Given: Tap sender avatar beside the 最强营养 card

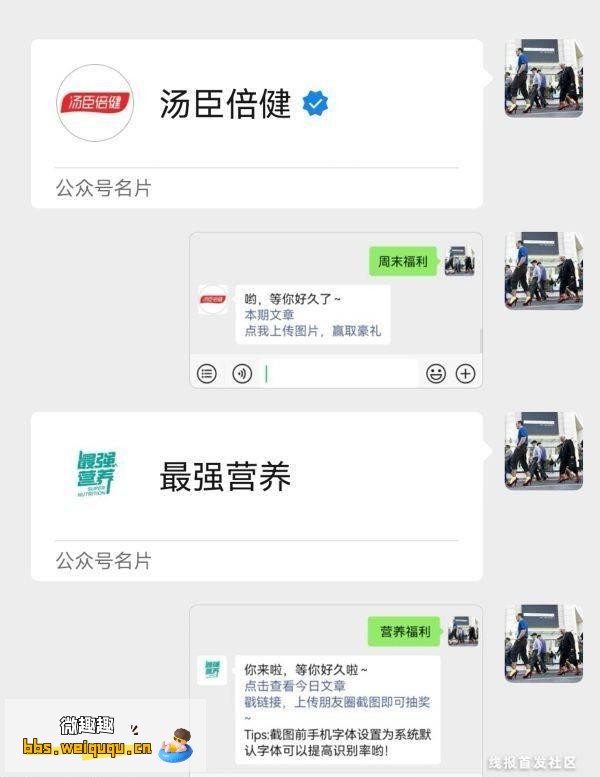Looking at the screenshot, I should (x=543, y=450).
